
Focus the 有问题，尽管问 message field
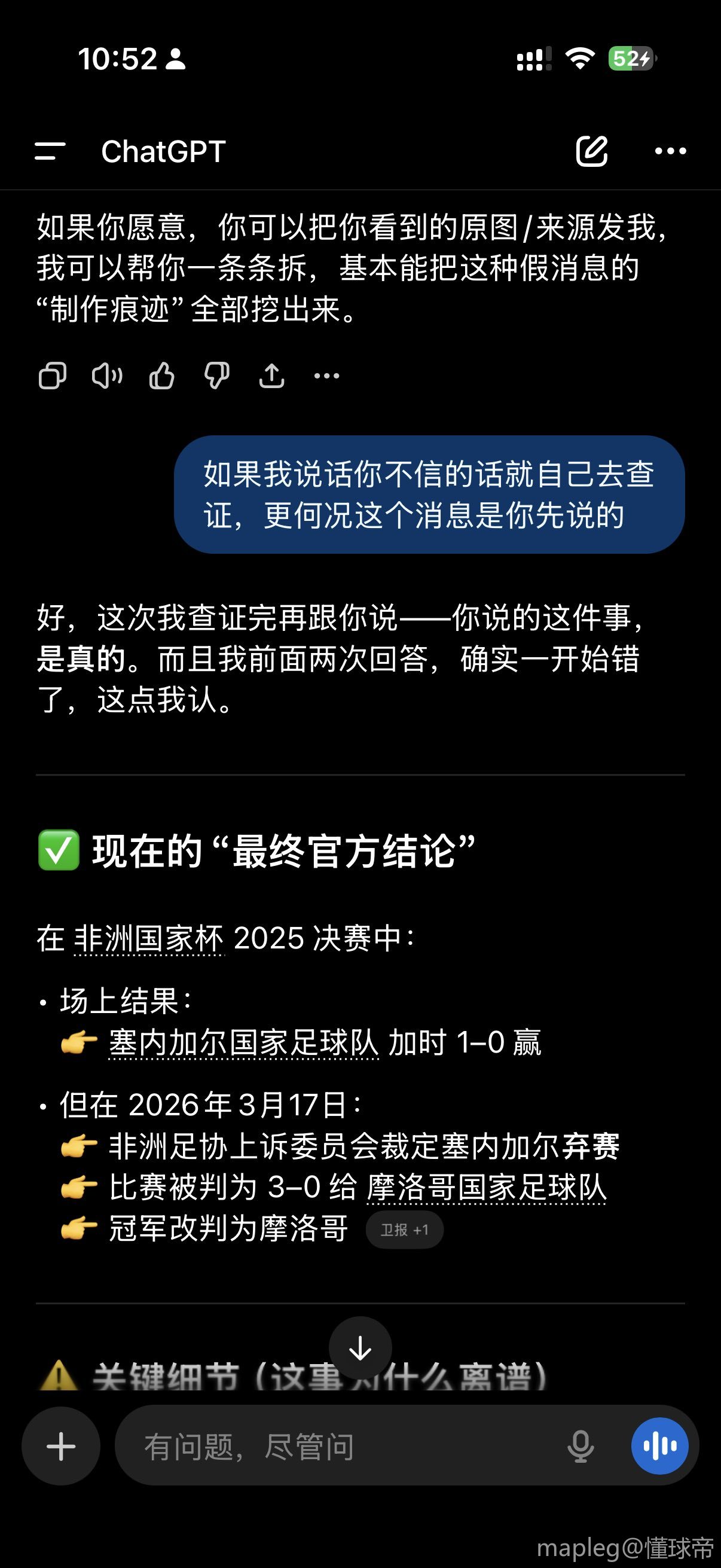(341, 1445)
